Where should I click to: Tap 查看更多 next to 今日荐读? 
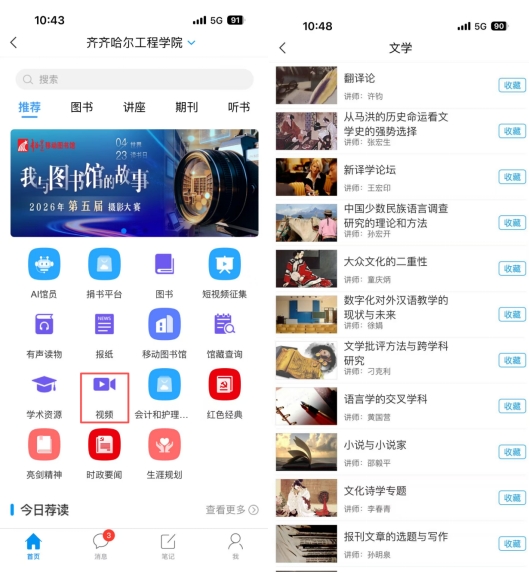pos(232,509)
